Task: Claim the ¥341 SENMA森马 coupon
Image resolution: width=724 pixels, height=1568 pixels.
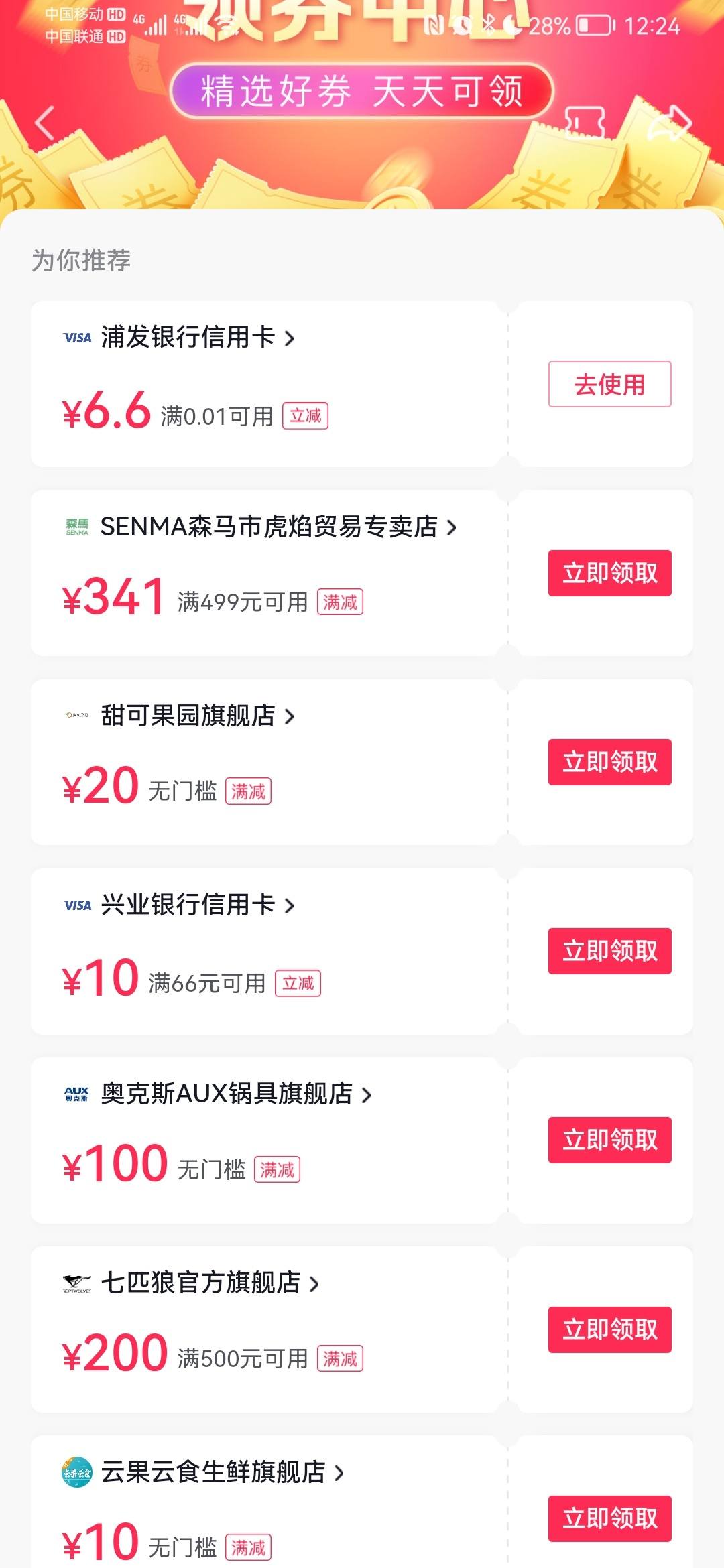Action: (609, 573)
